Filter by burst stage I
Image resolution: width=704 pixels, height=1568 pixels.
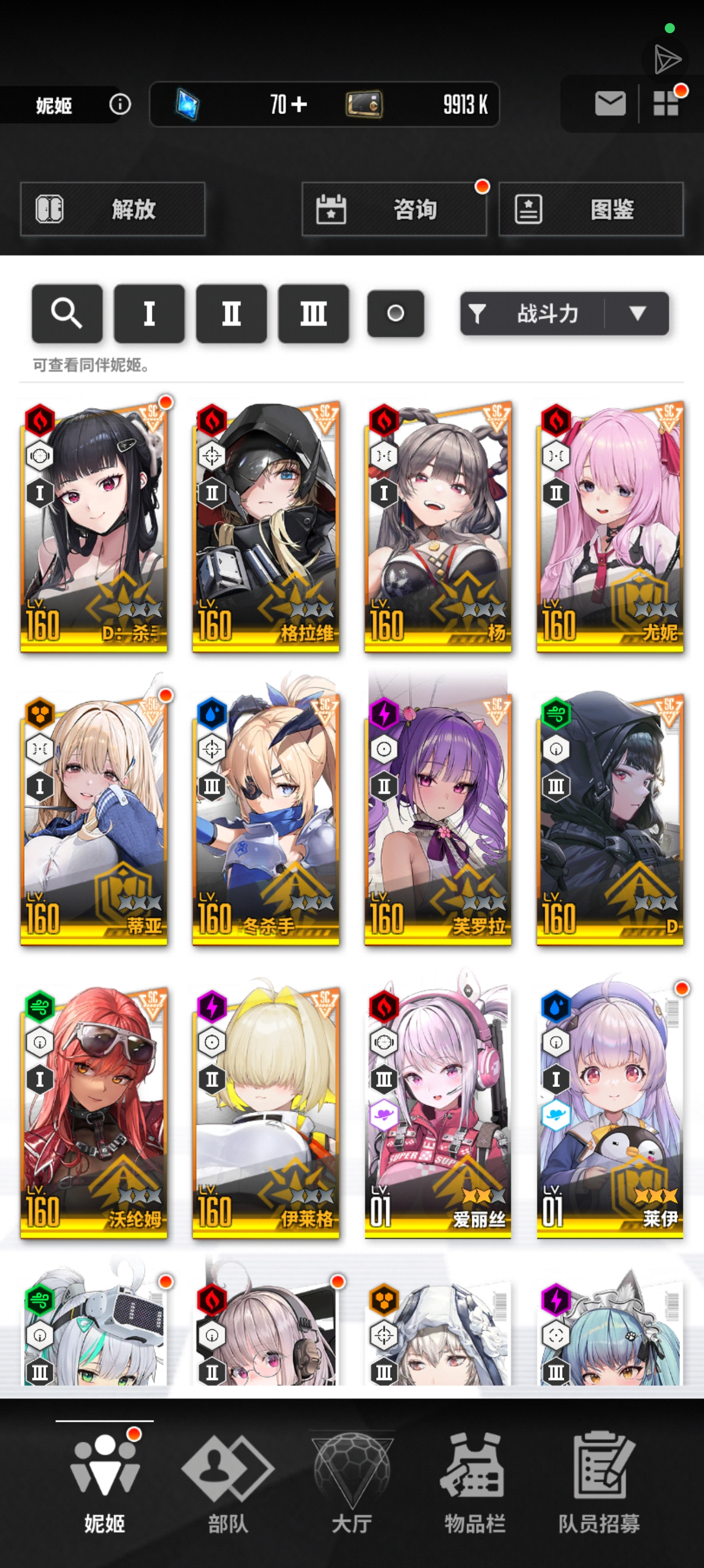tap(149, 314)
